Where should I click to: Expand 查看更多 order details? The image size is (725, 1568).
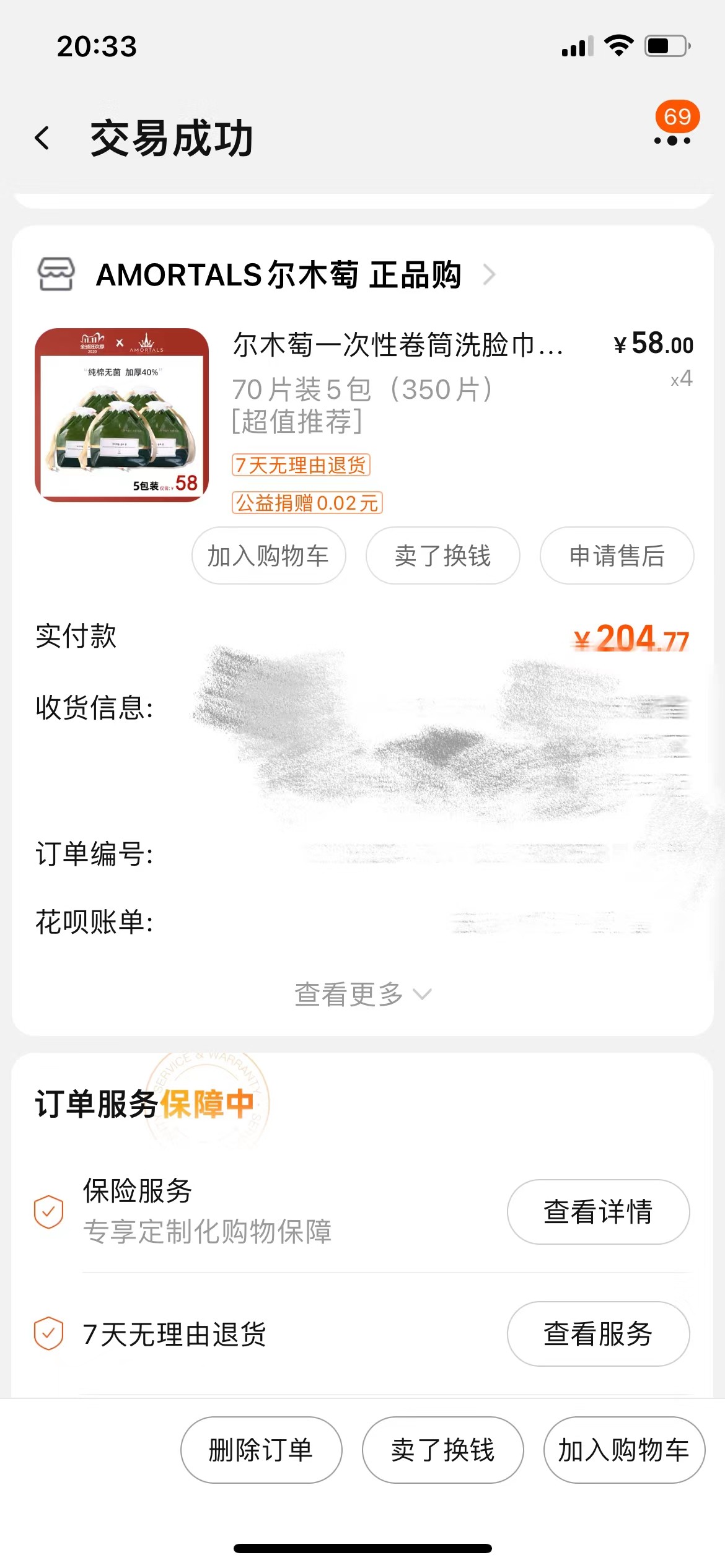click(362, 995)
